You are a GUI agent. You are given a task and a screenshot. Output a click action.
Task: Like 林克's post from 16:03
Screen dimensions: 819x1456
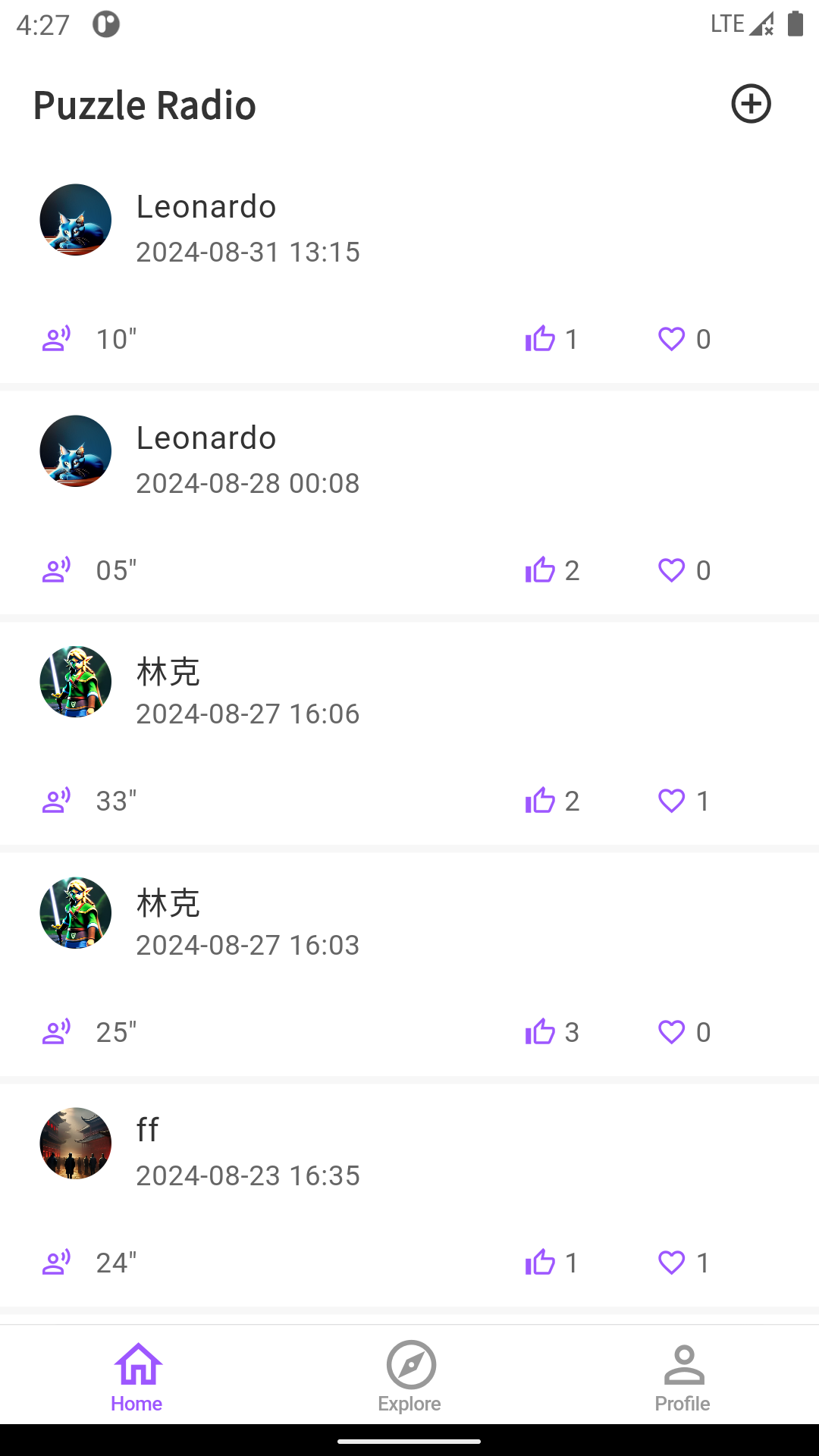(540, 1032)
